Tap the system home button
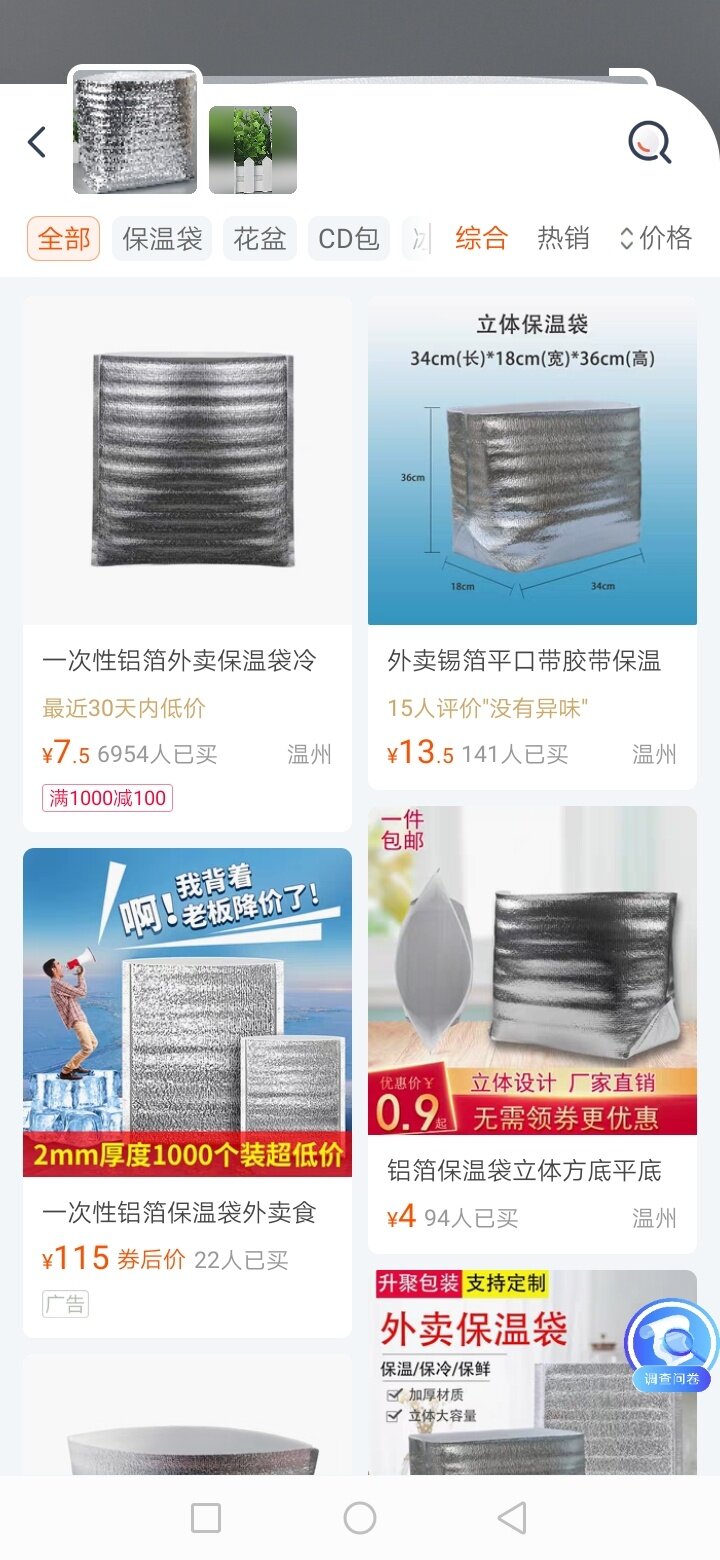This screenshot has width=720, height=1560. tap(360, 1518)
